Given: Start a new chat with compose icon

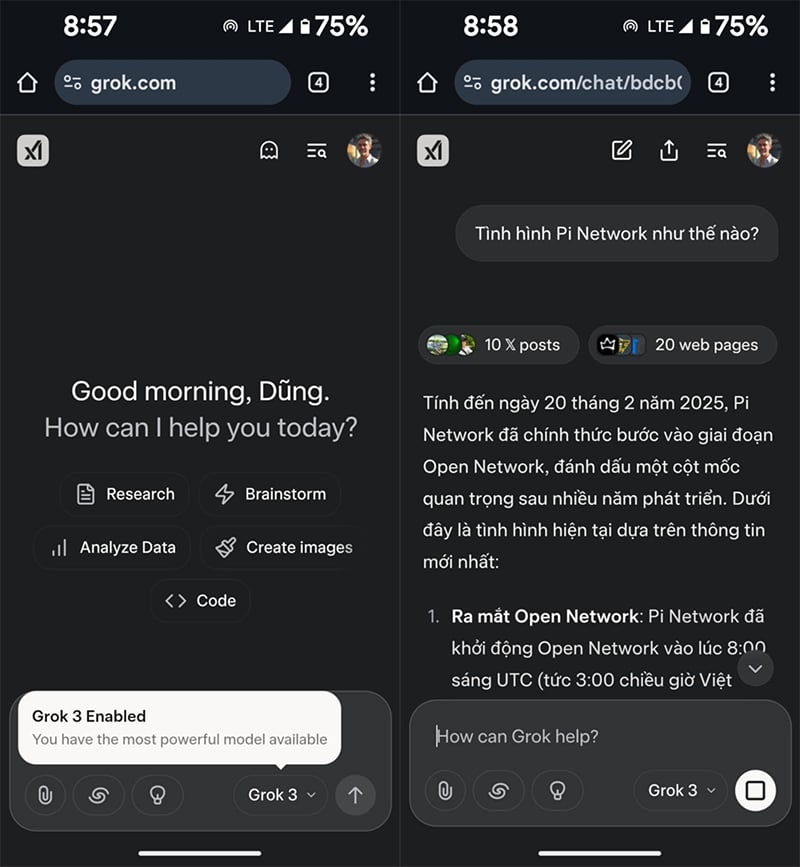Looking at the screenshot, I should pyautogui.click(x=622, y=151).
